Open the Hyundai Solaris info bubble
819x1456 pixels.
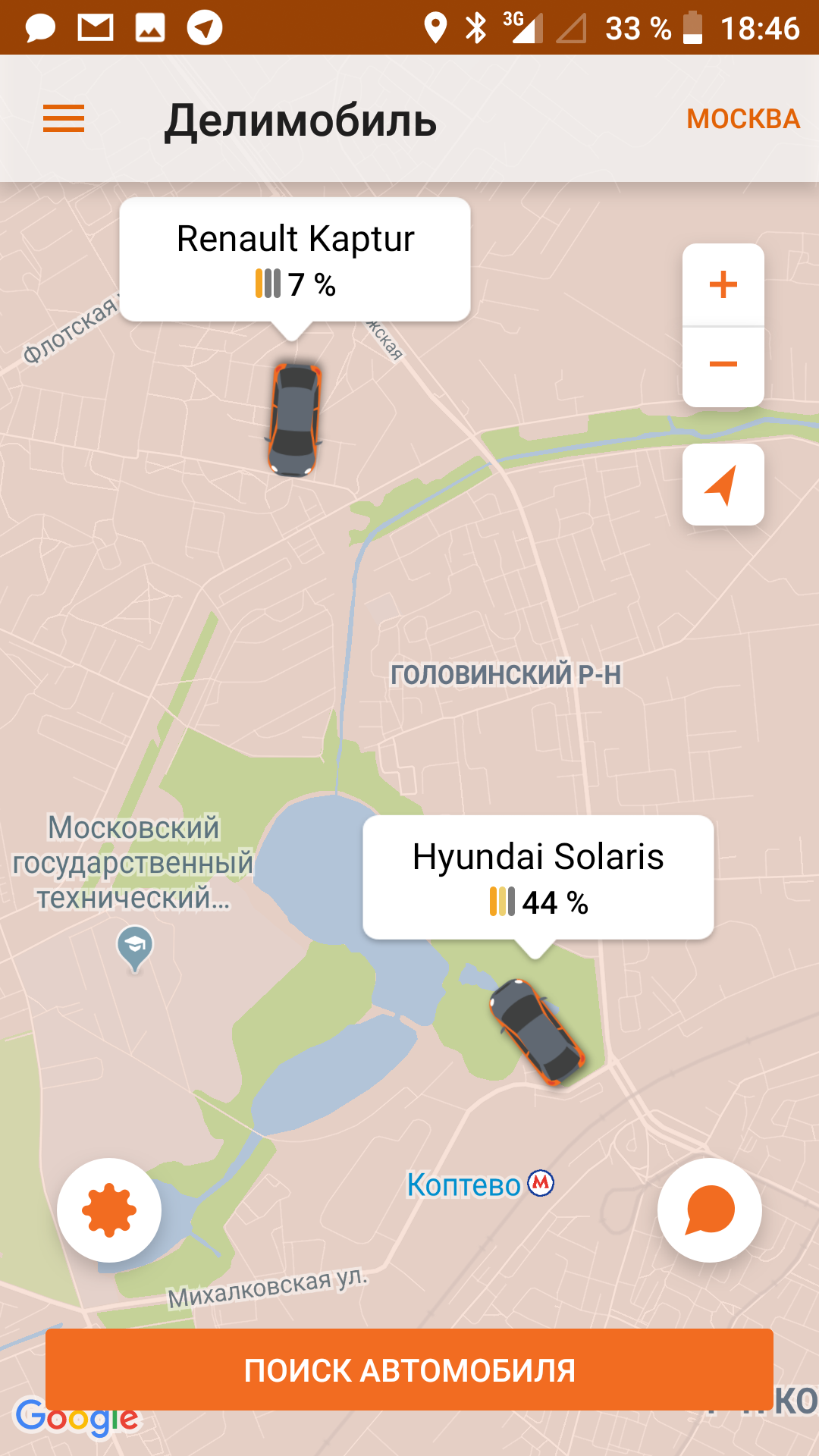click(538, 878)
